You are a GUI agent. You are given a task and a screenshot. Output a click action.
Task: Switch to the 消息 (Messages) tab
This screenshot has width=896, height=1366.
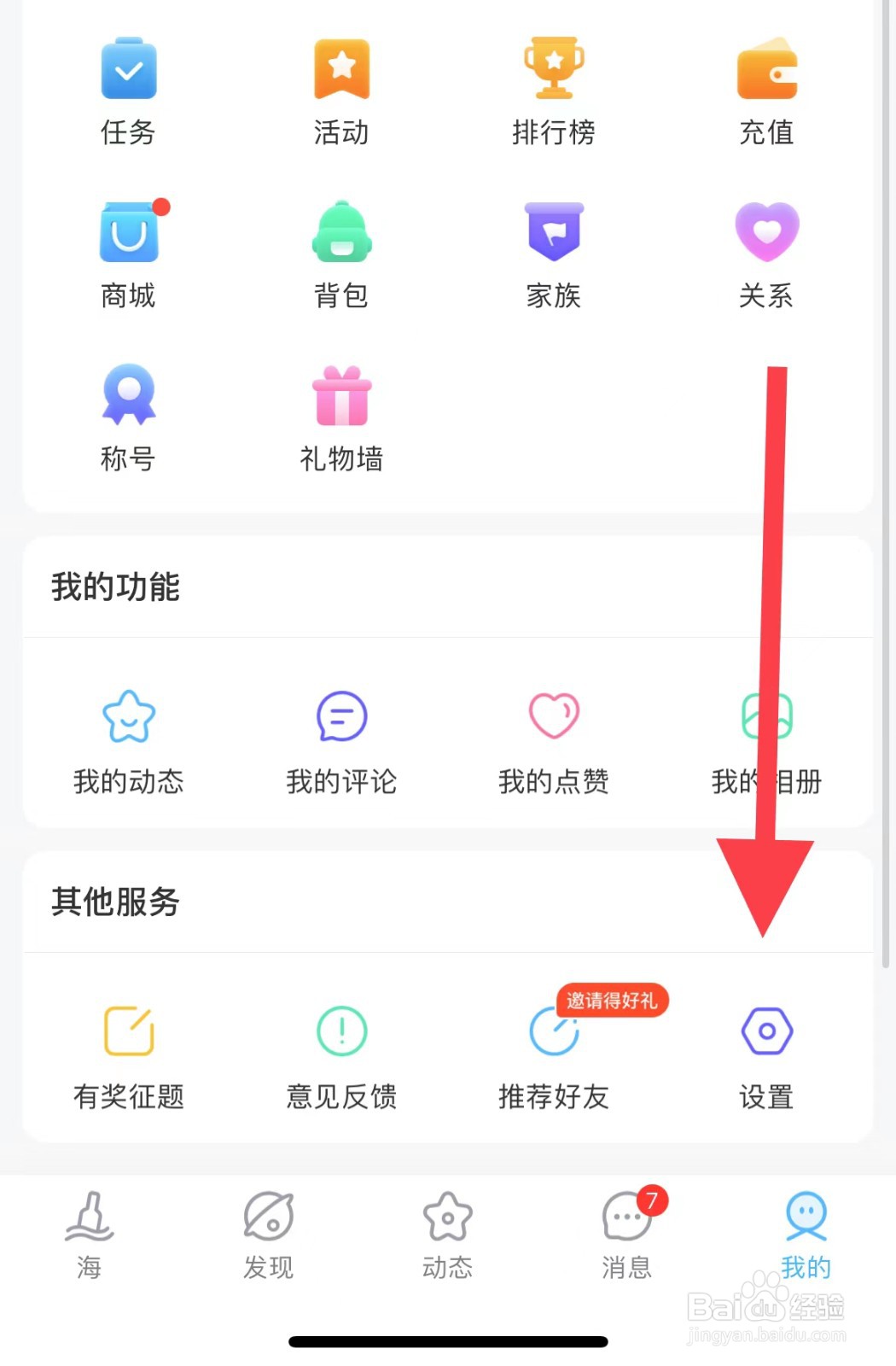click(x=625, y=1234)
